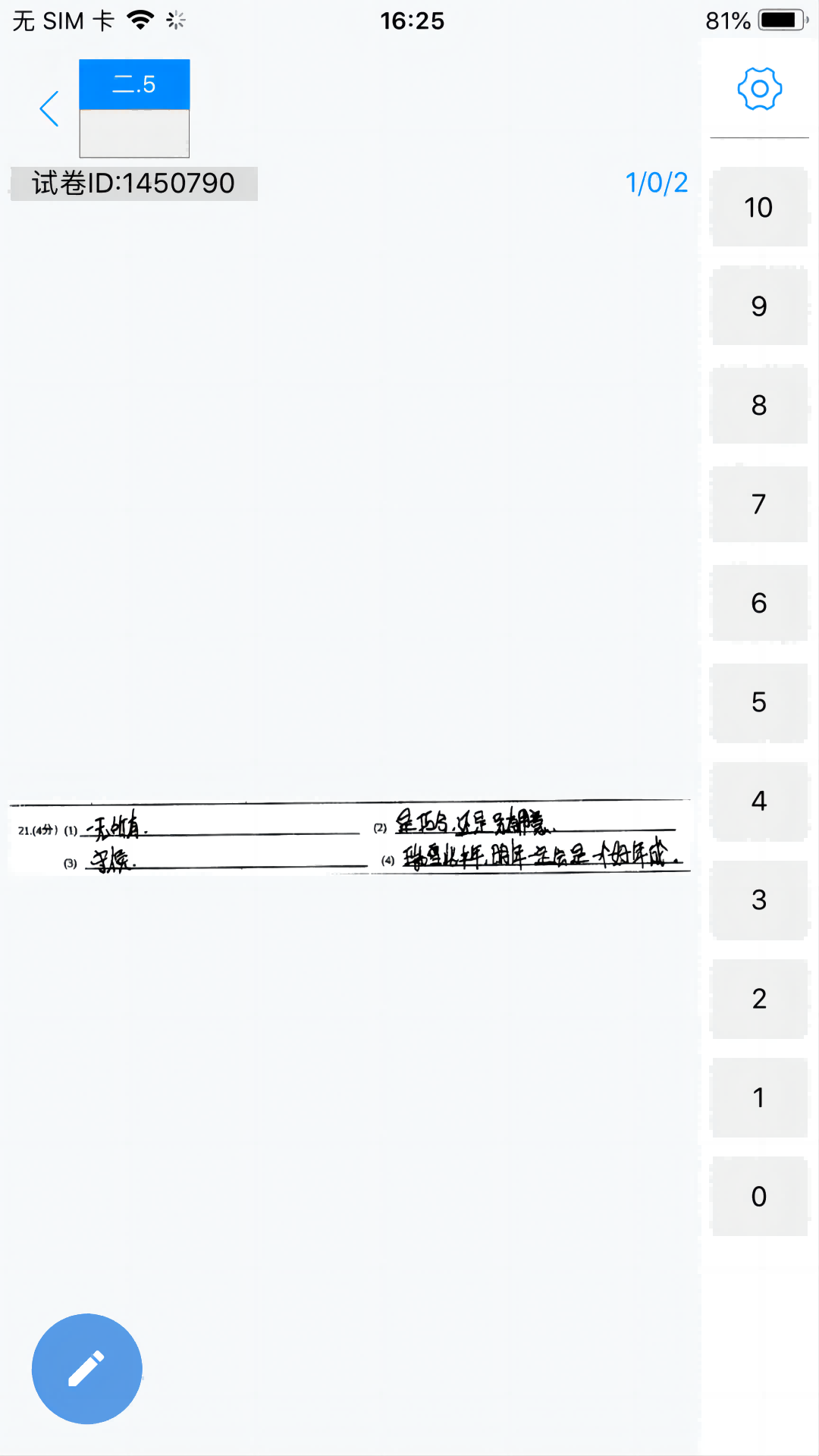Assign 8 points to this answer
This screenshot has width=819, height=1456.
click(759, 405)
